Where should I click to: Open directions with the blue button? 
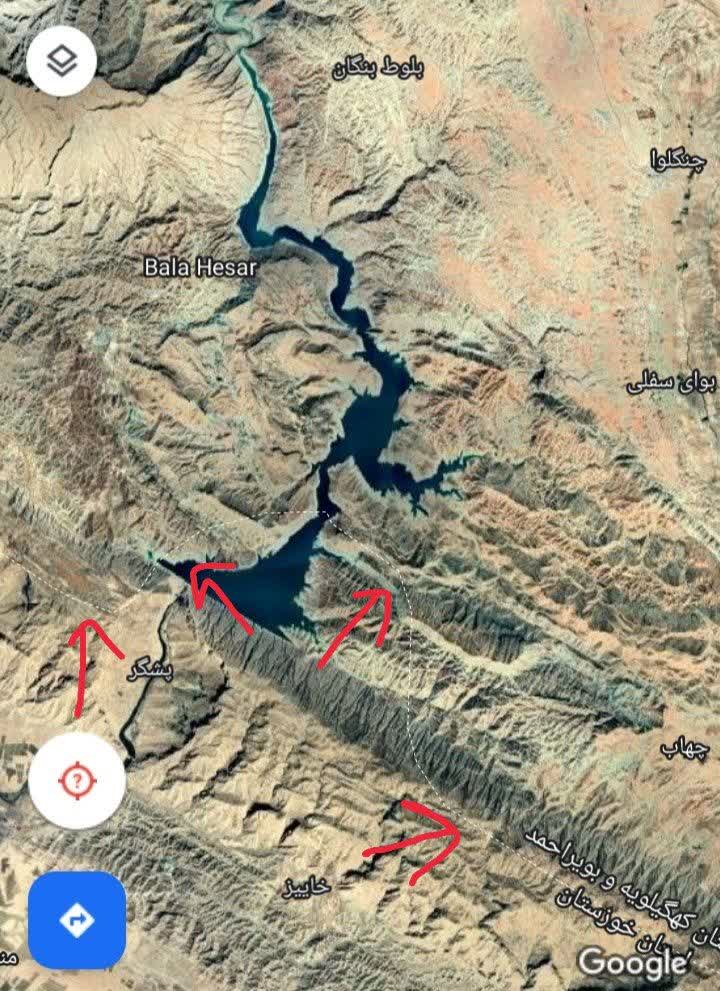(x=77, y=919)
